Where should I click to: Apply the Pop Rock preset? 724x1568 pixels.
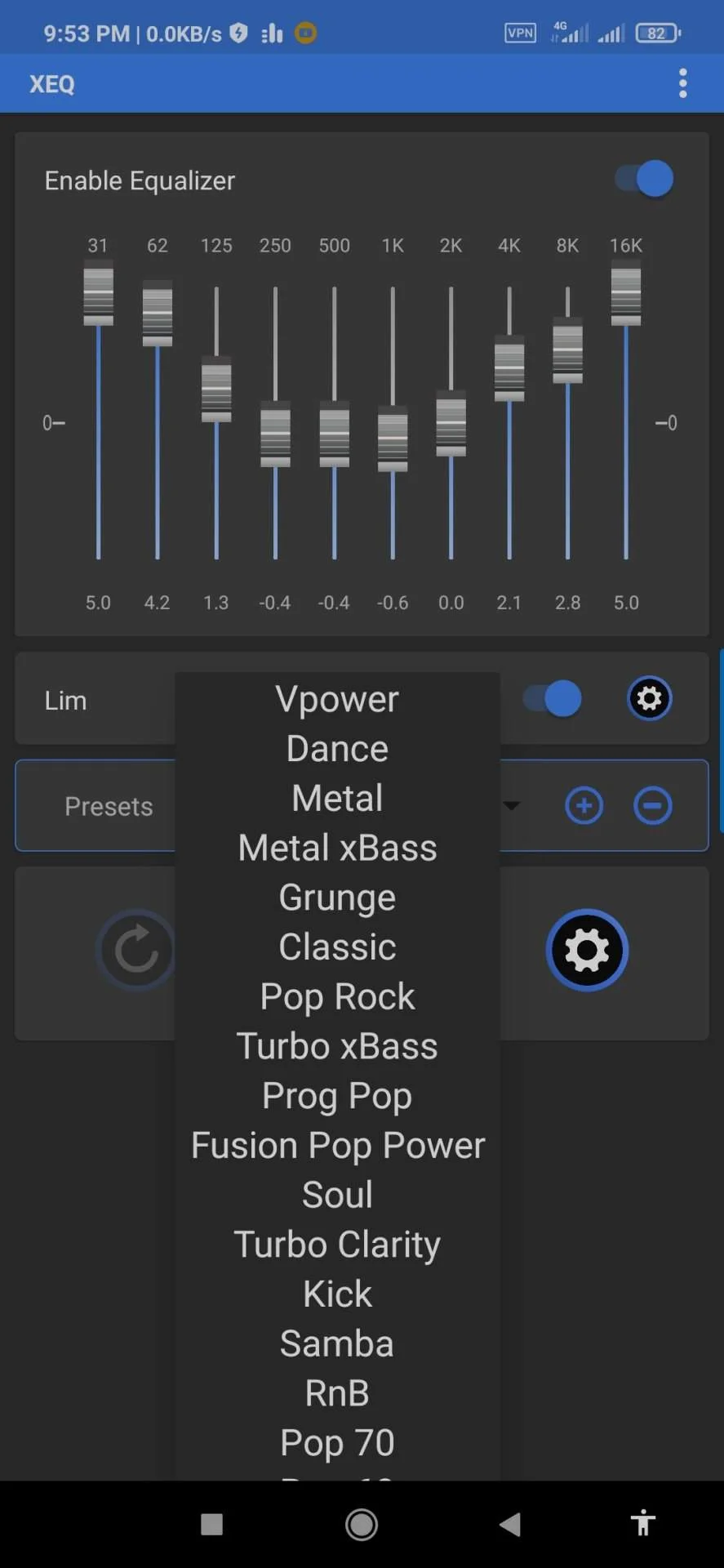(337, 997)
